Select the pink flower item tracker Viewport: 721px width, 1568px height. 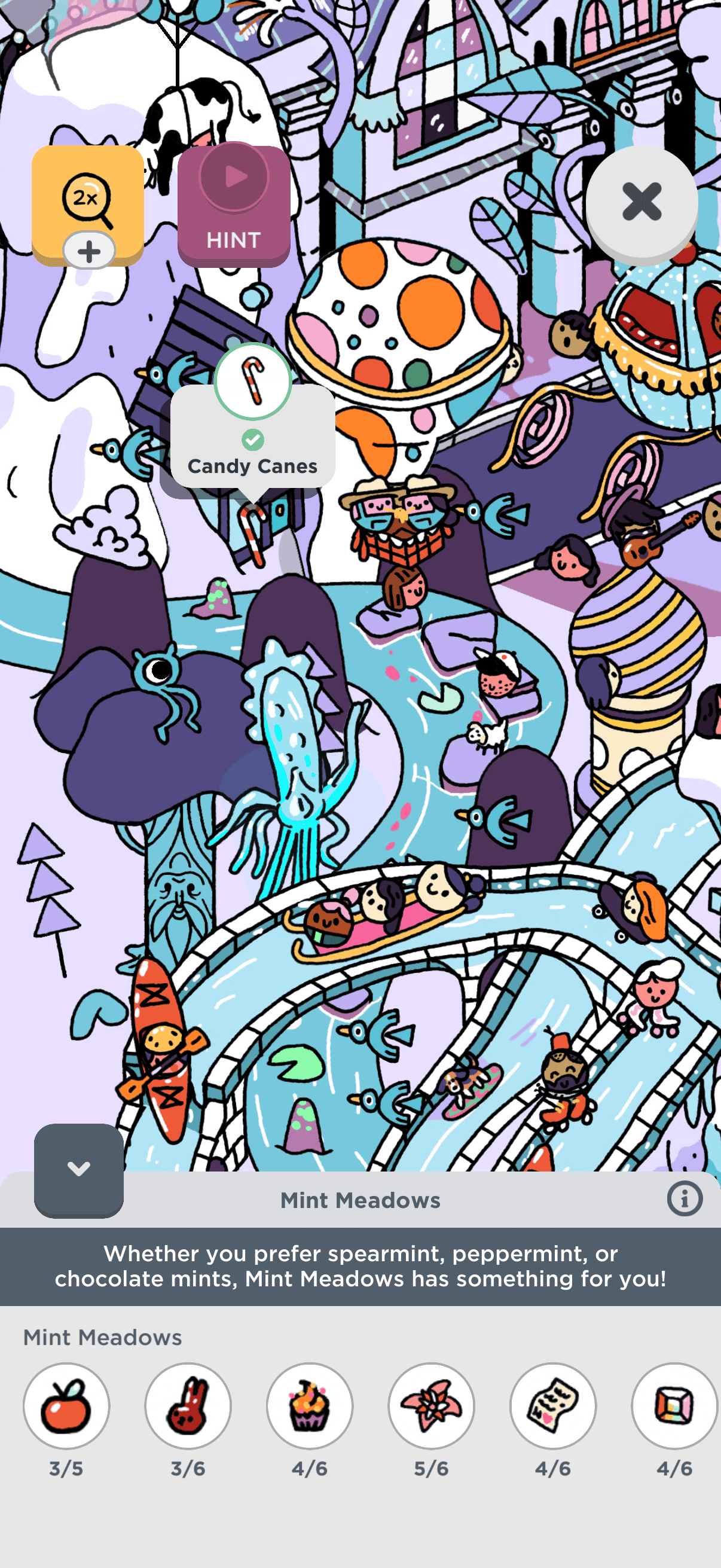point(432,1406)
